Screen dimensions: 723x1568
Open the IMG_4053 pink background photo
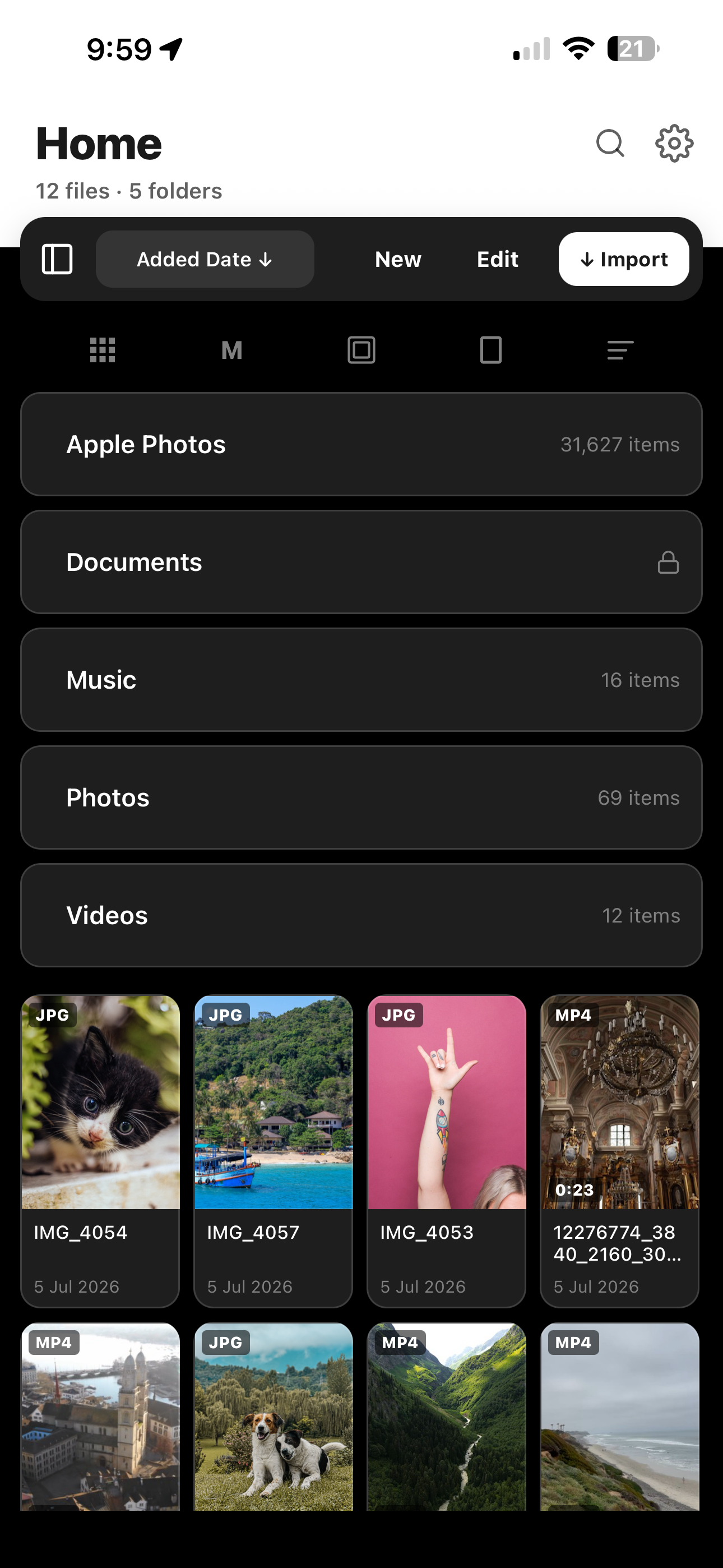447,1151
